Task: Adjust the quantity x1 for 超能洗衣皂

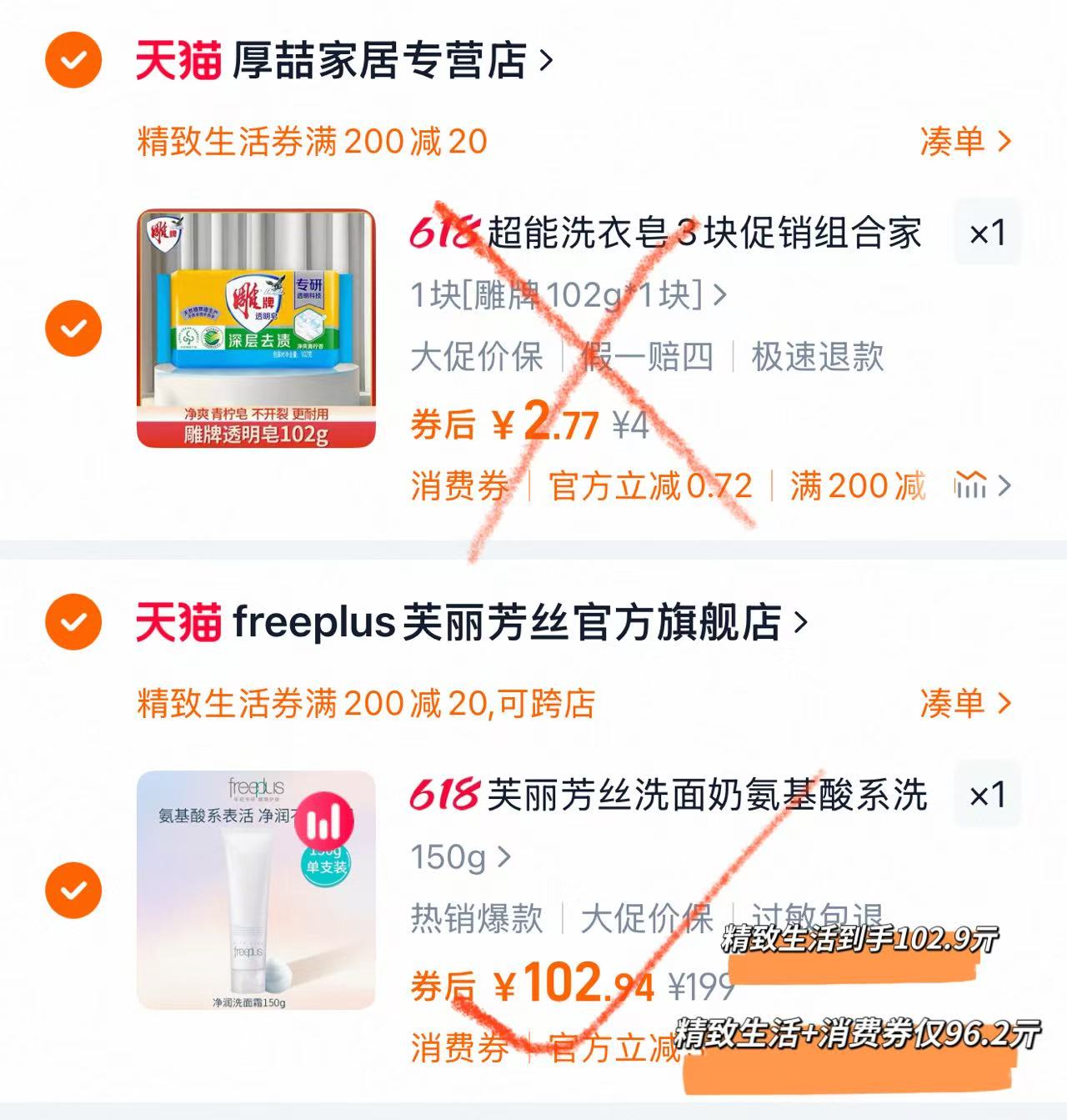Action: pyautogui.click(x=987, y=234)
